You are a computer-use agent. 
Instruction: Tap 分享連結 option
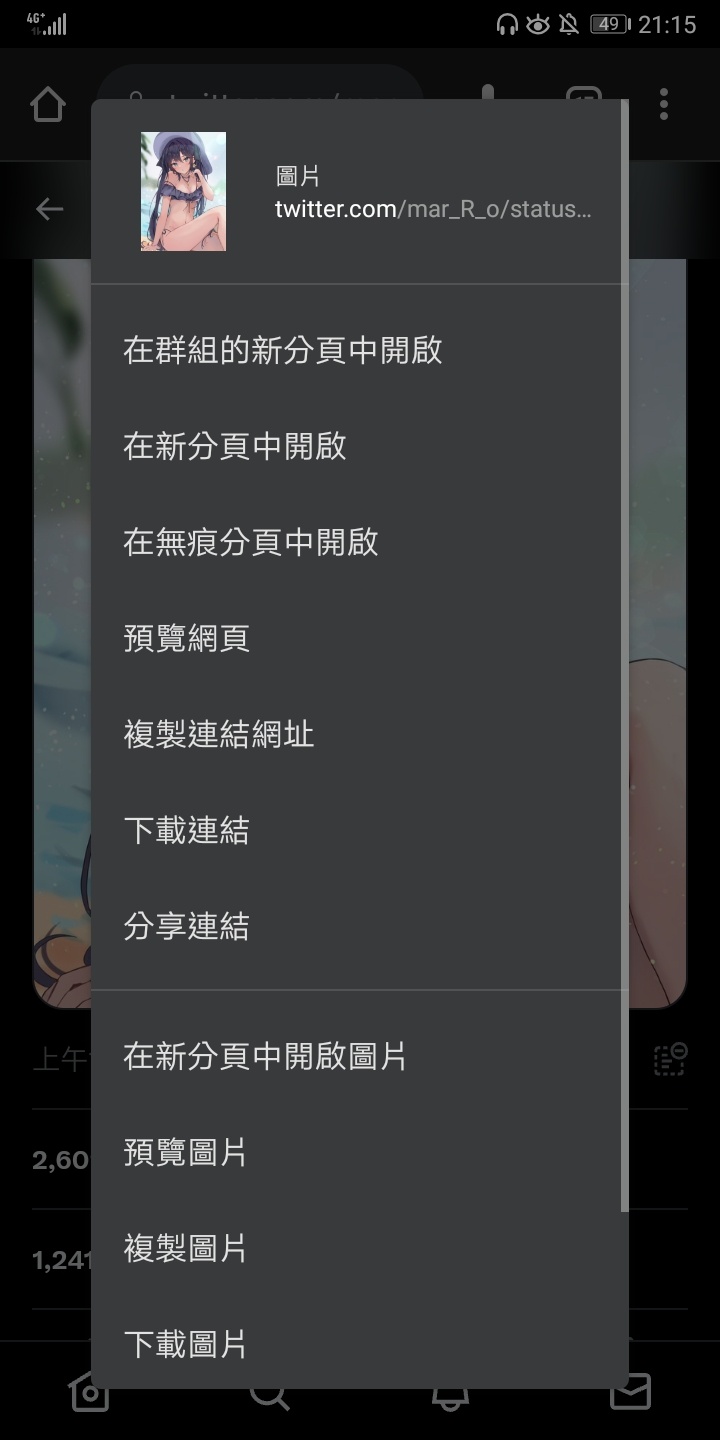tap(187, 927)
